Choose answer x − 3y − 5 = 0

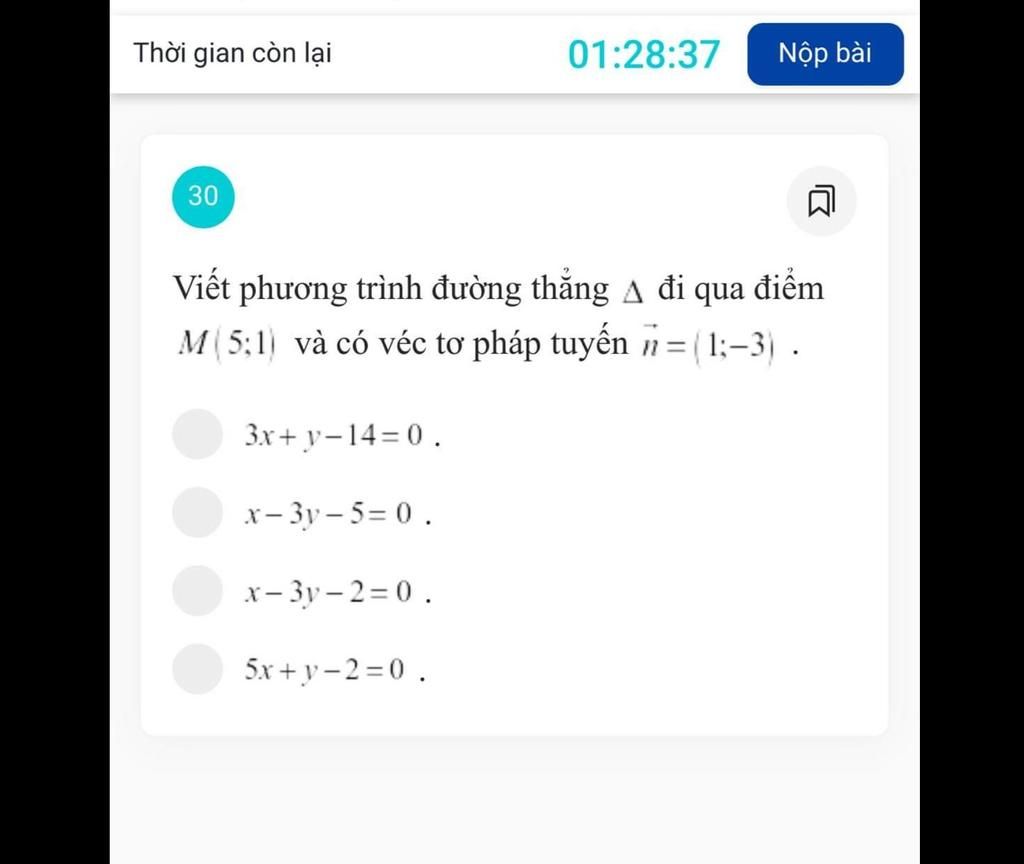pyautogui.click(x=197, y=513)
